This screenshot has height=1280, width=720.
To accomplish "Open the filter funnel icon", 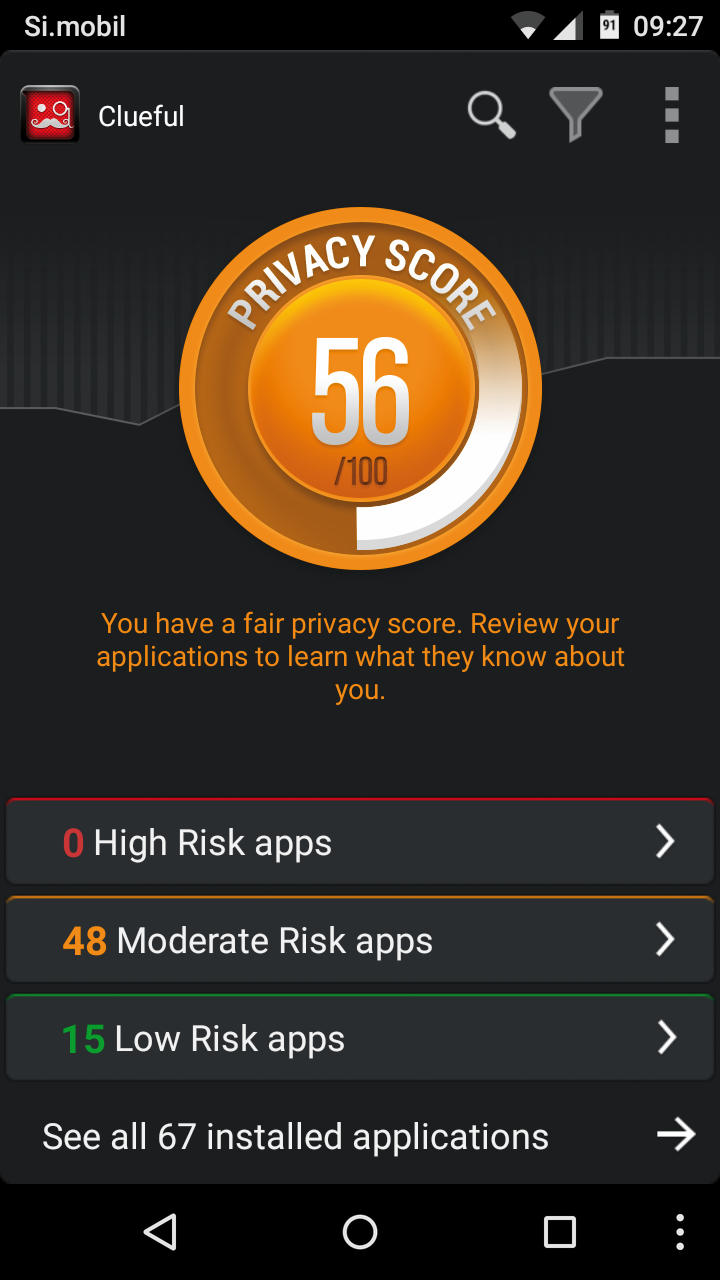I will coord(575,115).
